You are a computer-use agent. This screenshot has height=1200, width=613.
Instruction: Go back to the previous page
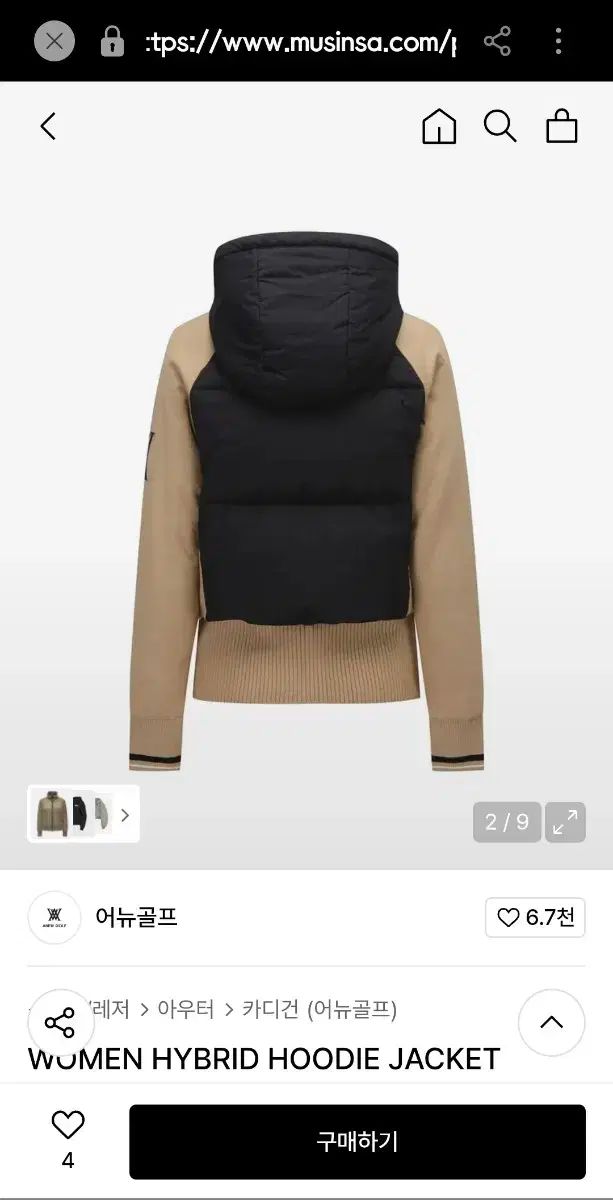pos(48,127)
